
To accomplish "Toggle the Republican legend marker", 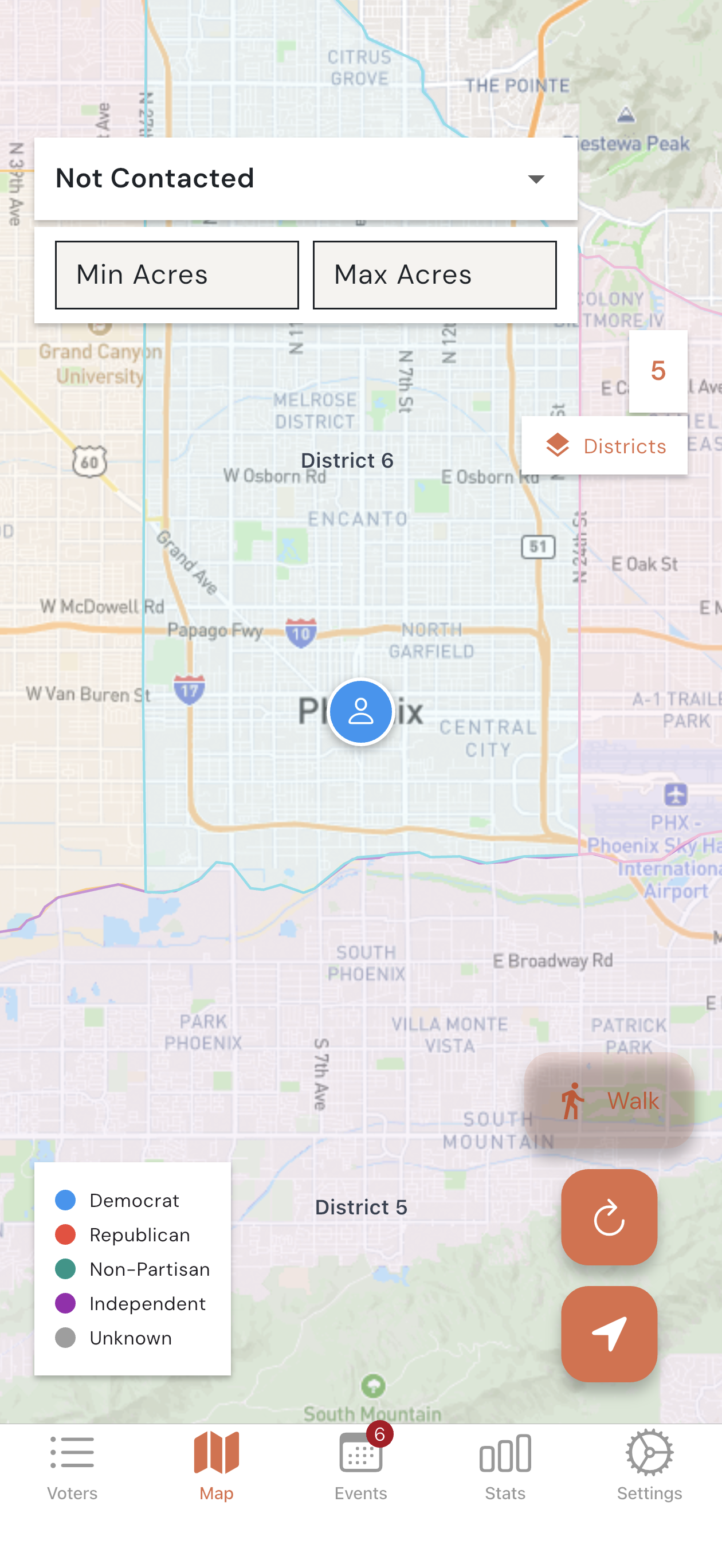I will coord(65,1234).
